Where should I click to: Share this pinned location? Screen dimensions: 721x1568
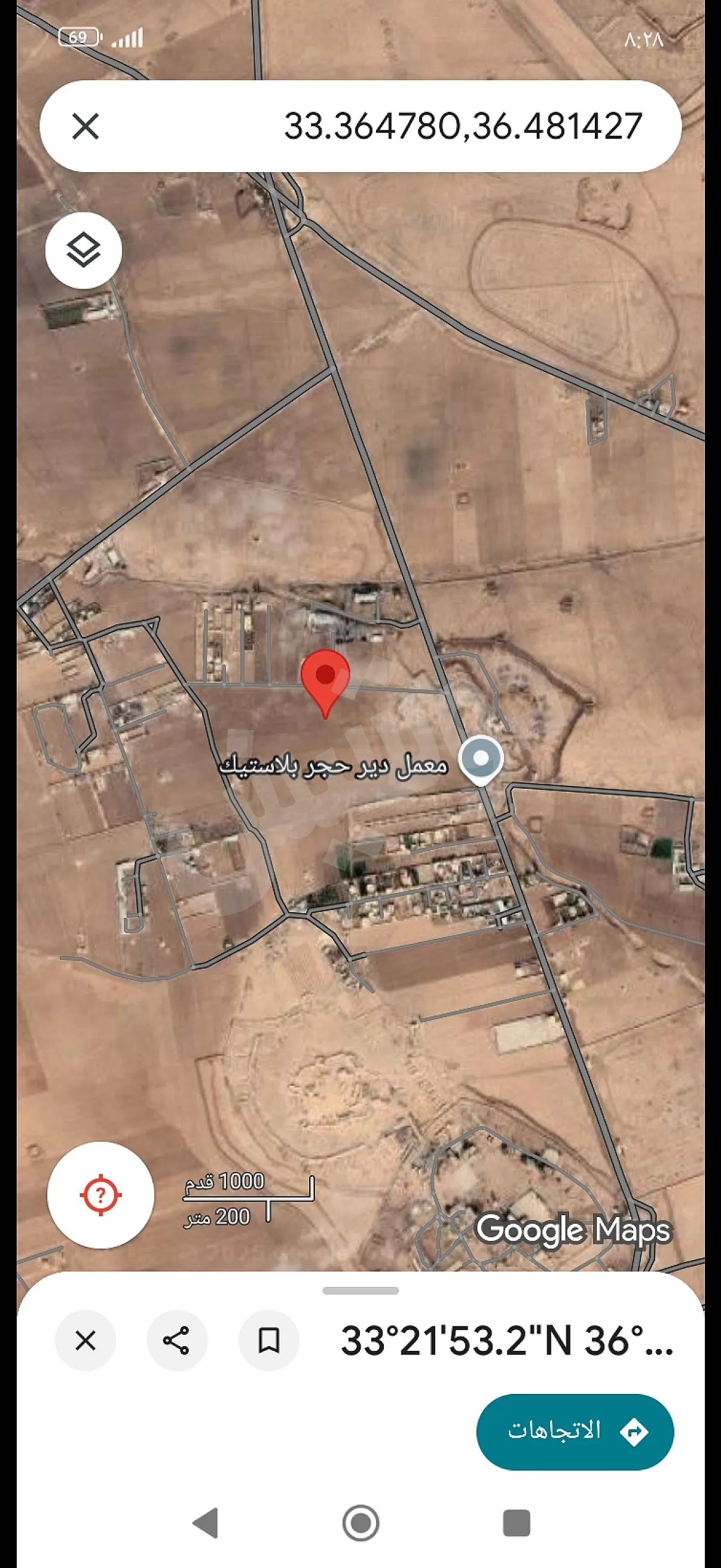176,1340
